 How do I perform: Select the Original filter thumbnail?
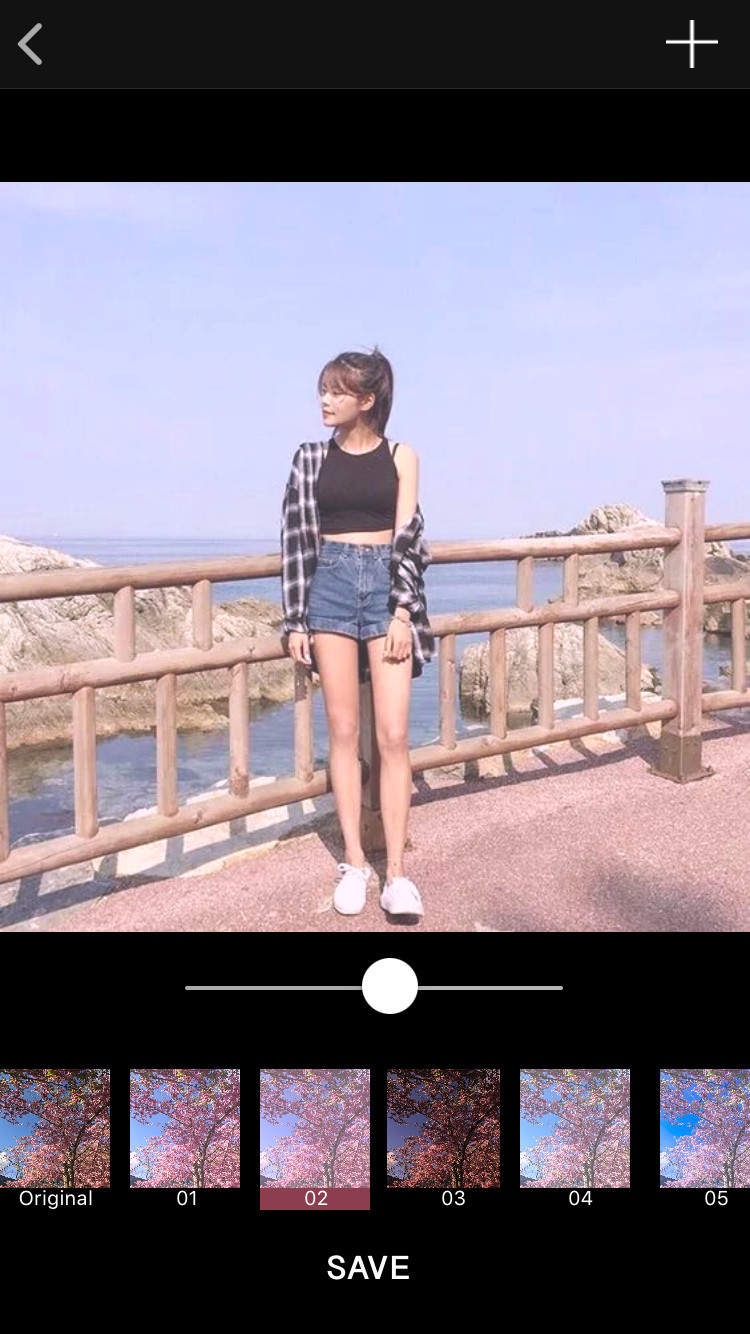coord(55,1129)
